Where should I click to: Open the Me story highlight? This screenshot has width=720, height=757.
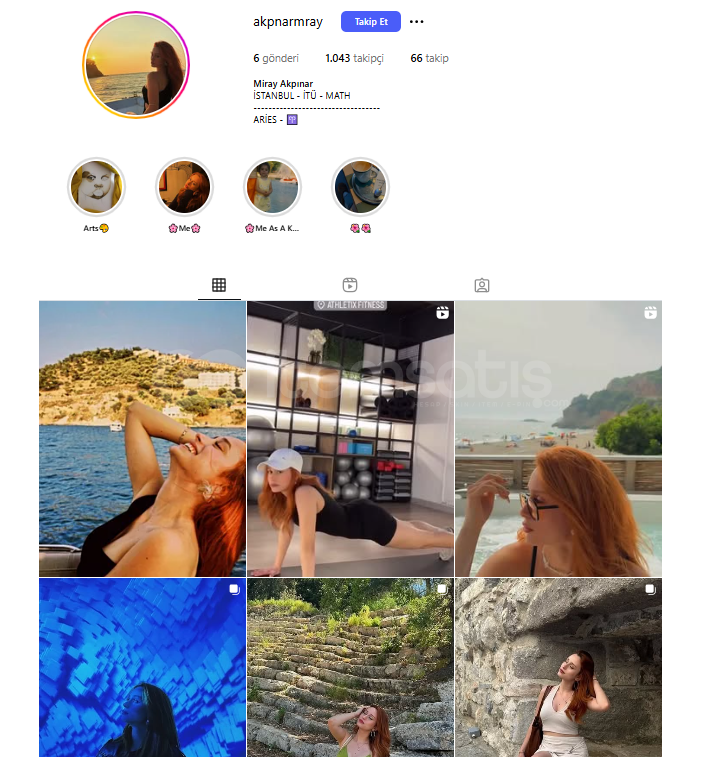184,187
